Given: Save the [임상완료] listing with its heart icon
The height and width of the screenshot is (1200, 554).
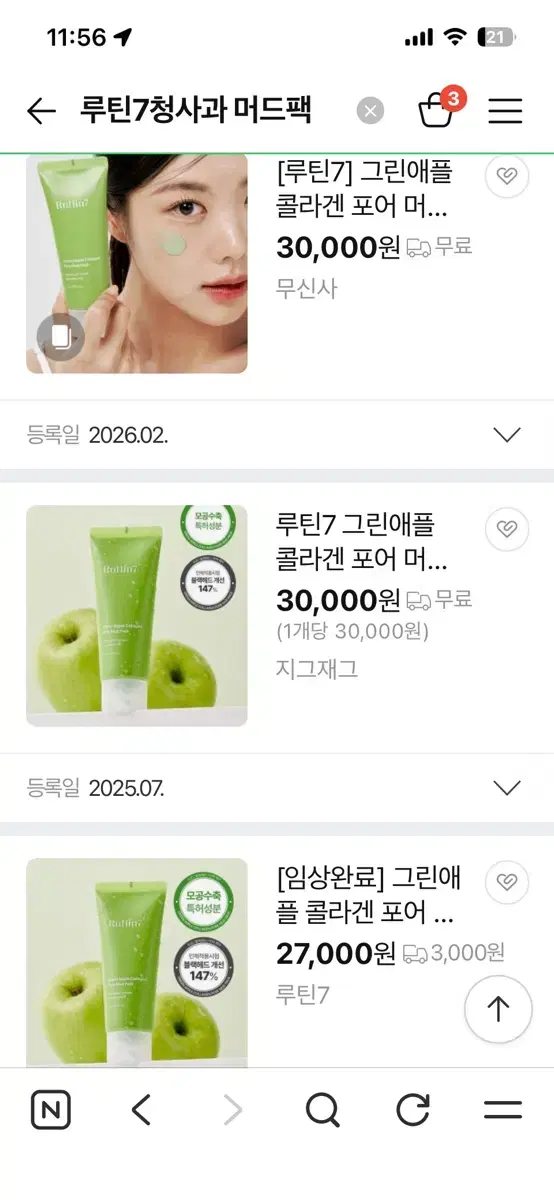Looking at the screenshot, I should 507,882.
